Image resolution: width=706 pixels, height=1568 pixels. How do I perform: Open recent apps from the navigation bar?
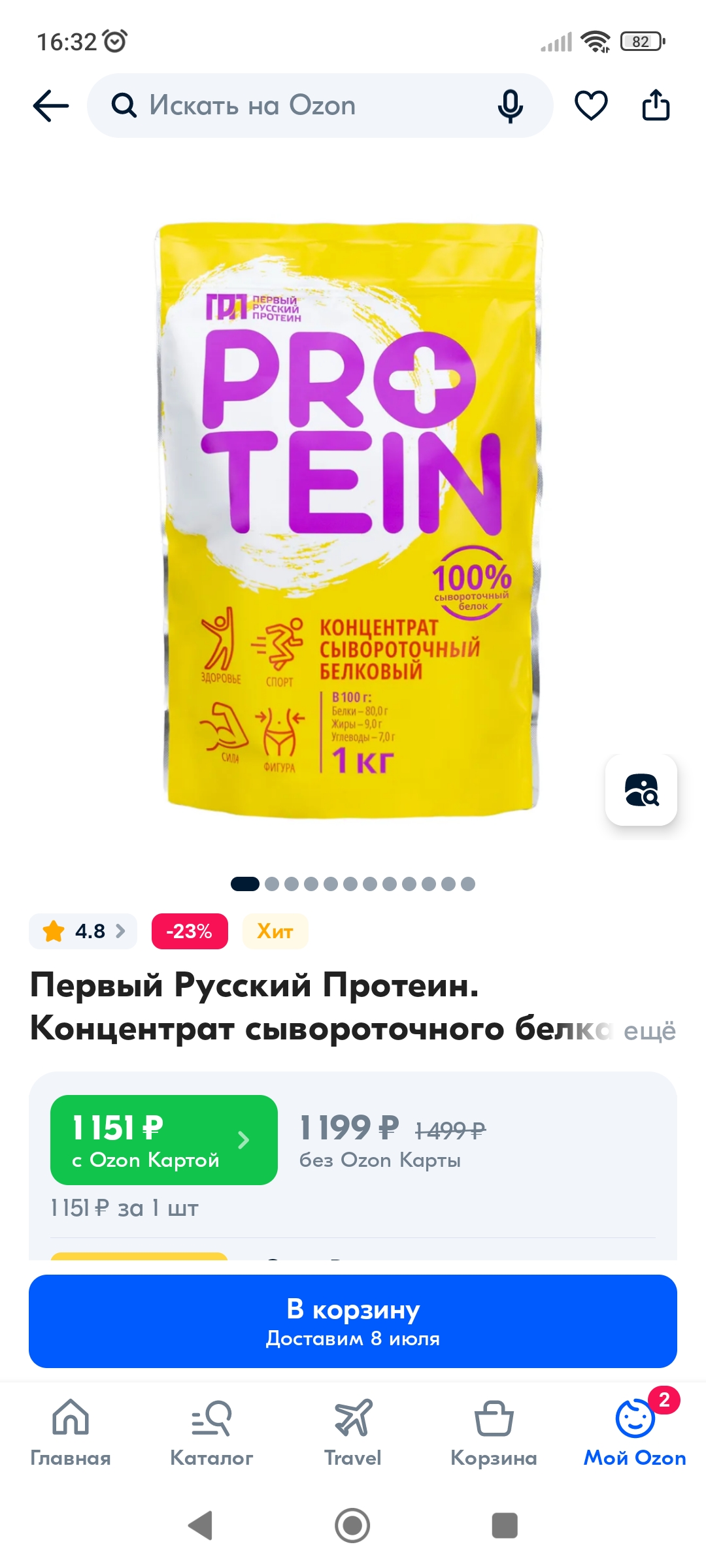point(504,1526)
